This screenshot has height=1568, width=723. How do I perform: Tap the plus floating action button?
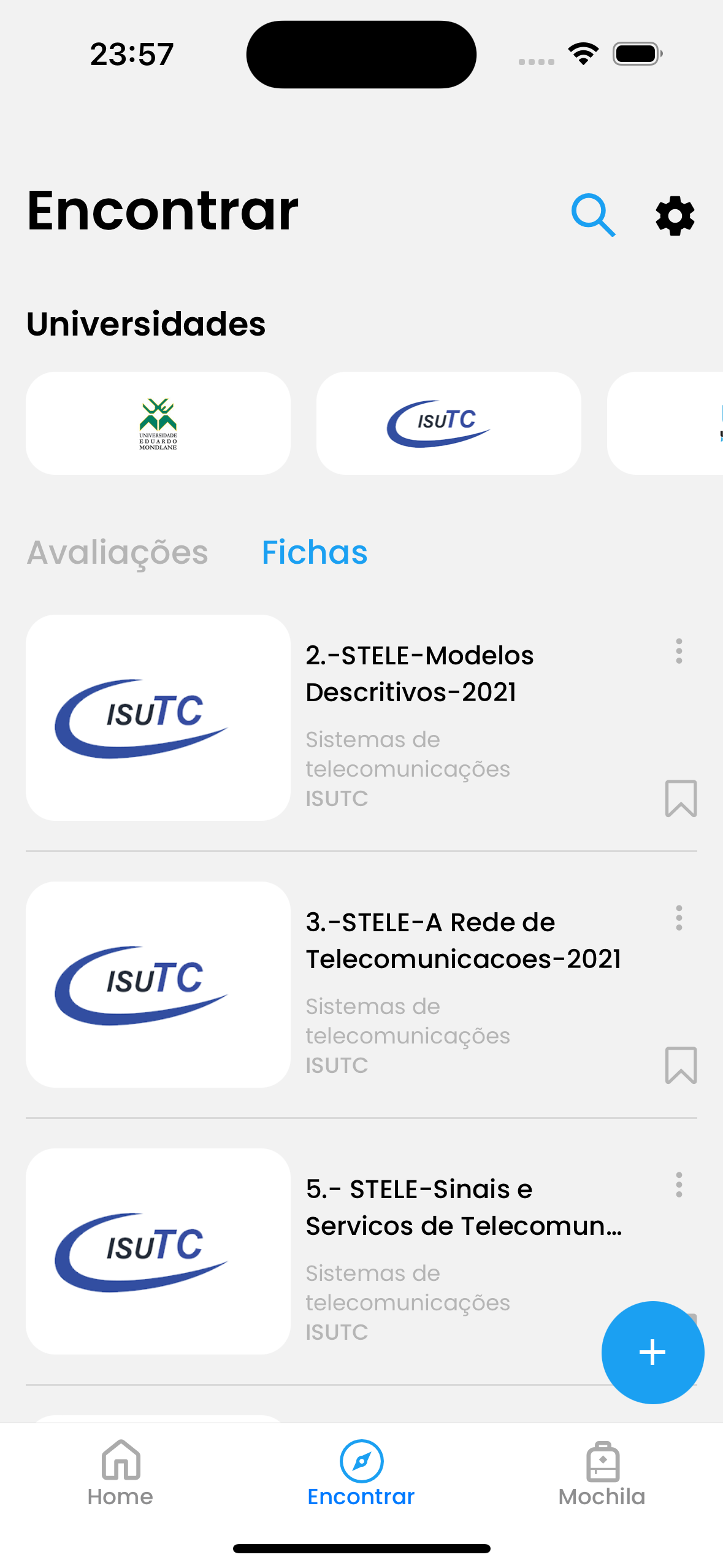pyautogui.click(x=652, y=1352)
